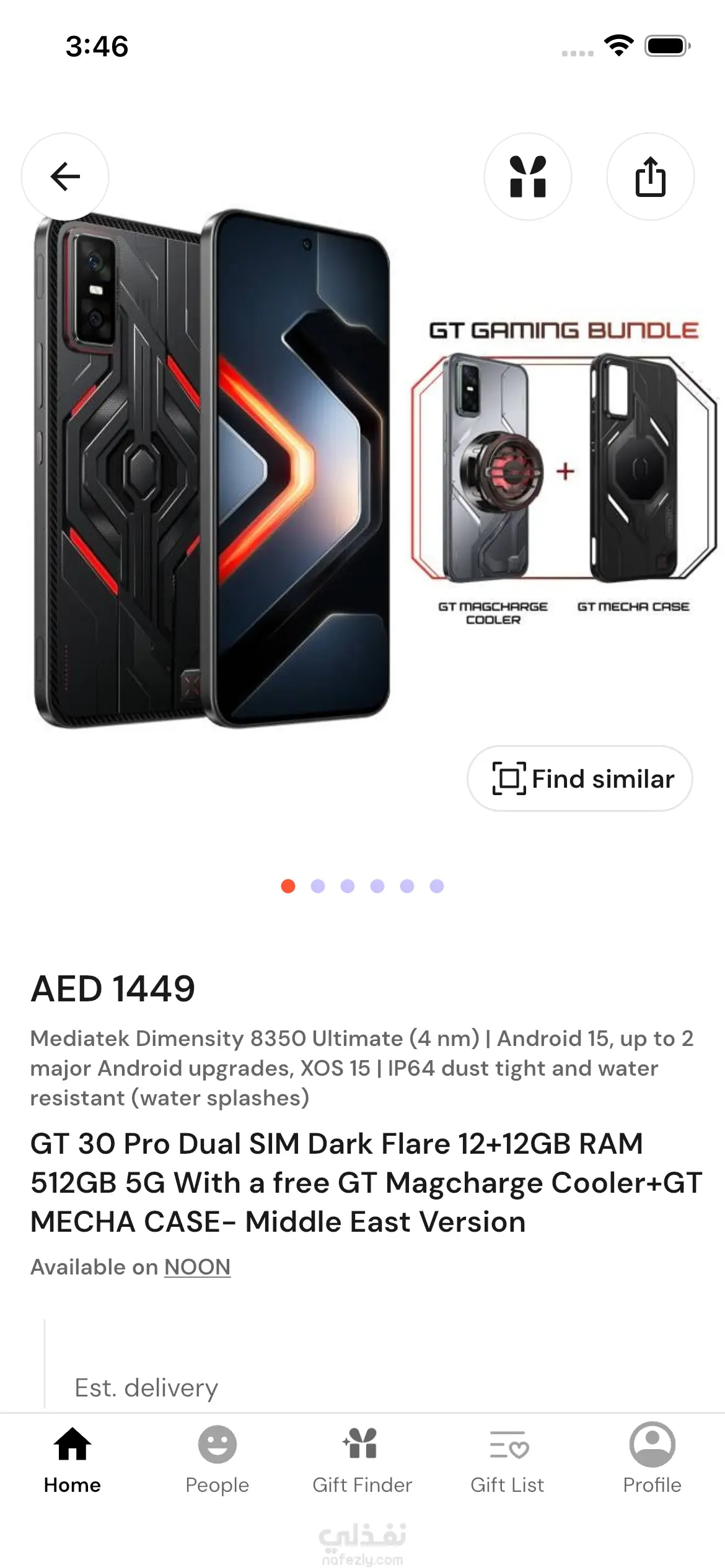Open the GT 30 Pro product image

[362, 471]
